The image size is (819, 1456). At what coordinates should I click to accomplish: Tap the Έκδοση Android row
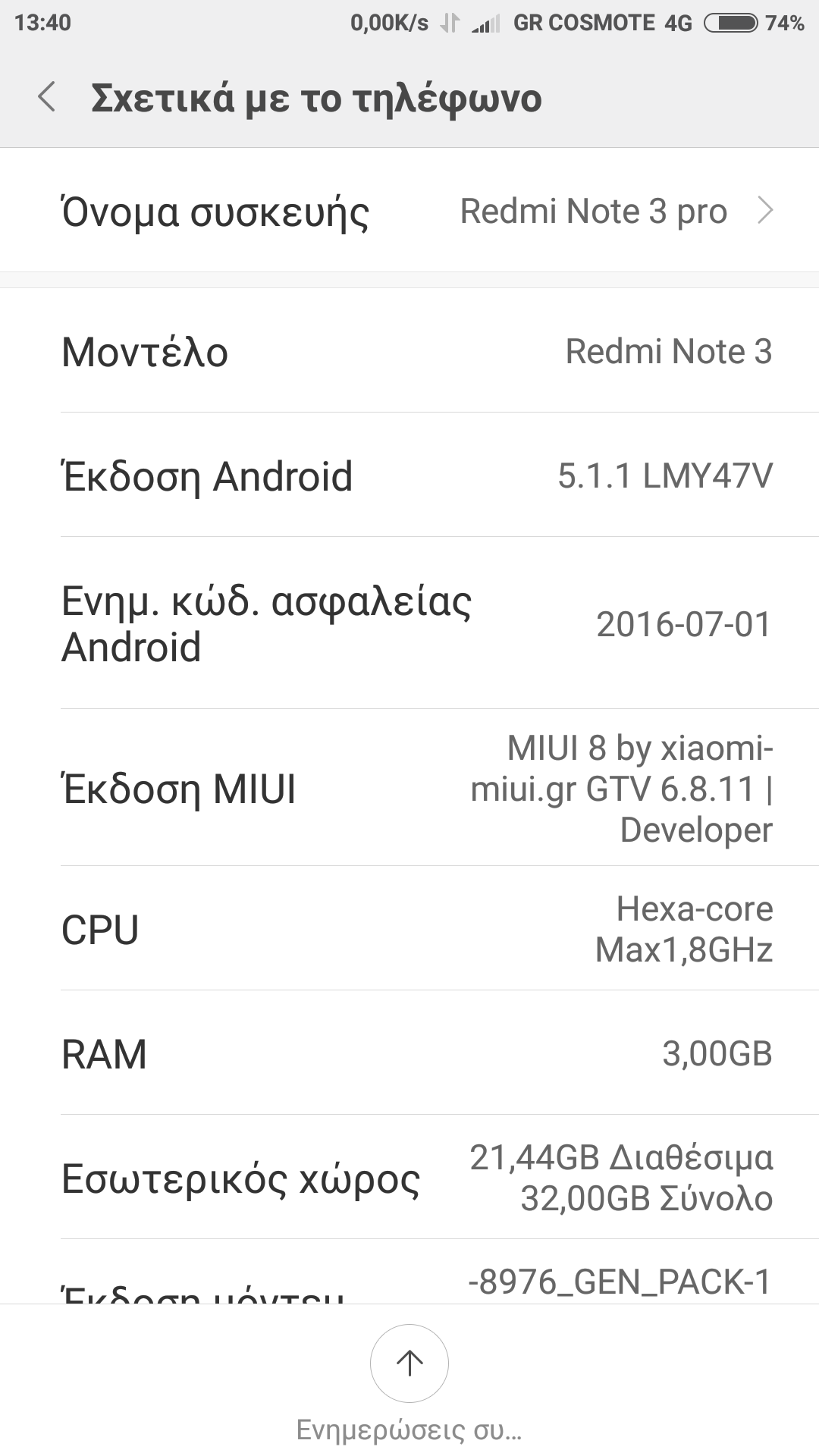pyautogui.click(x=409, y=475)
